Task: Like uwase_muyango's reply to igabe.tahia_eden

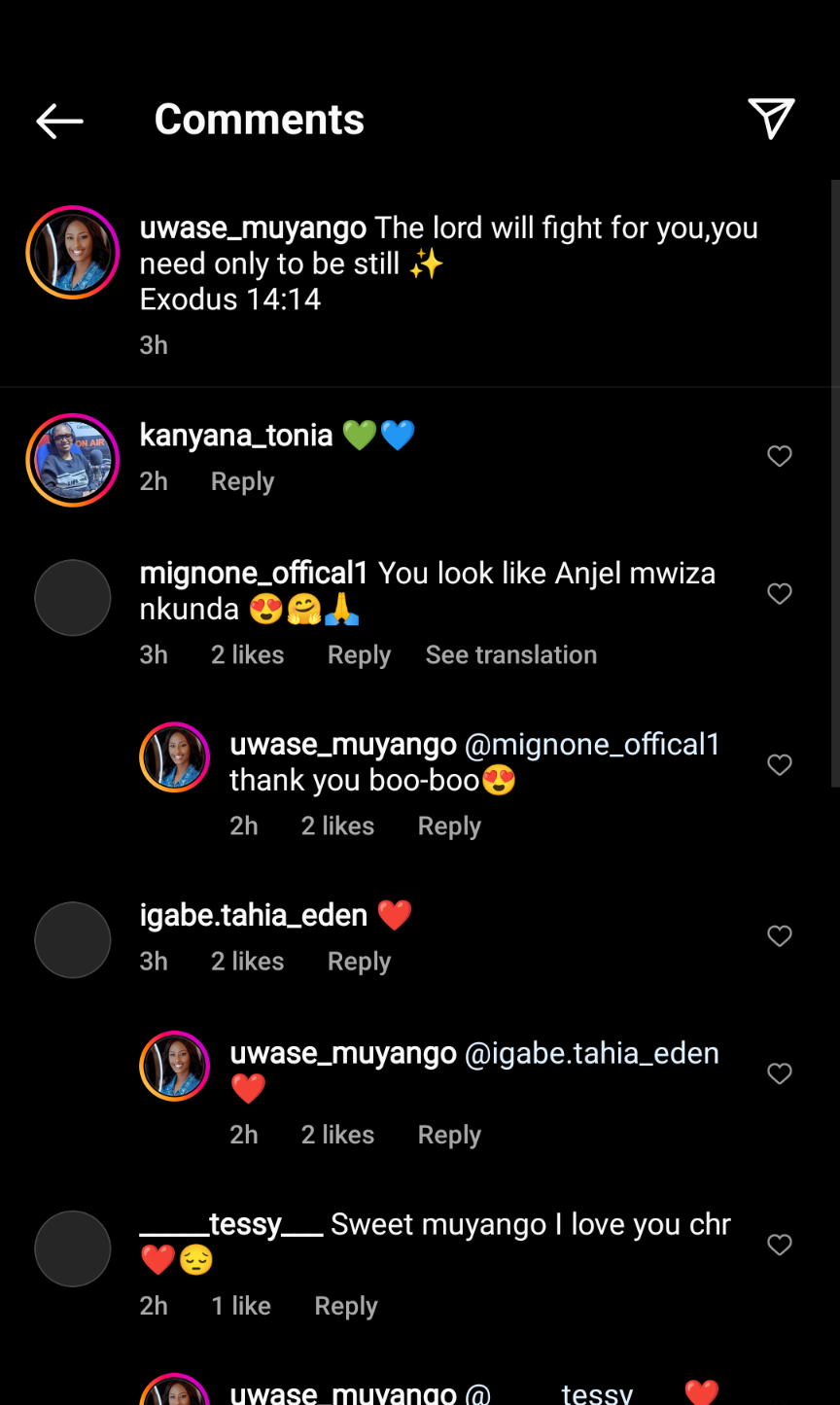Action: [x=780, y=1073]
